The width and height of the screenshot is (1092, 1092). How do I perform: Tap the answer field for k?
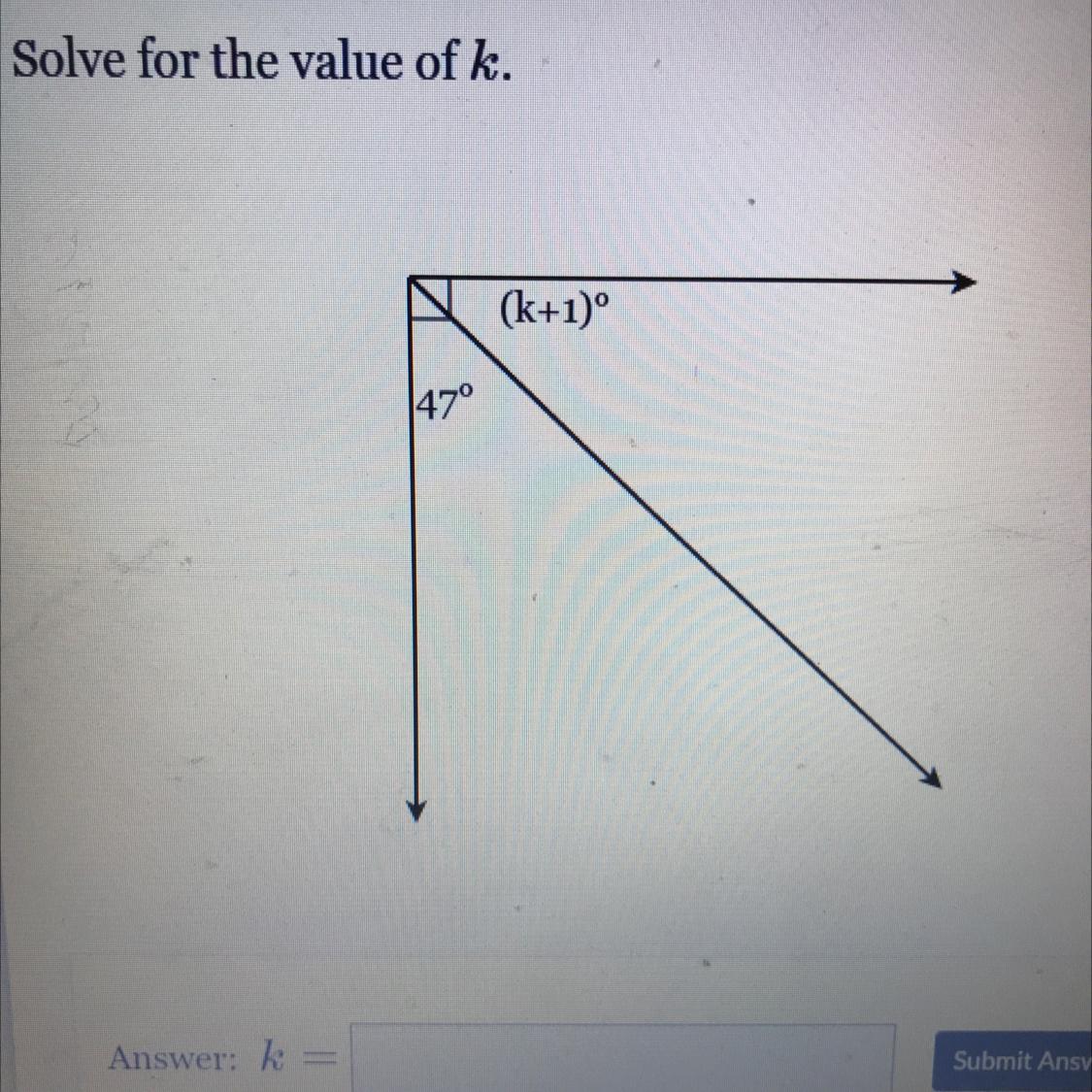click(x=622, y=1058)
